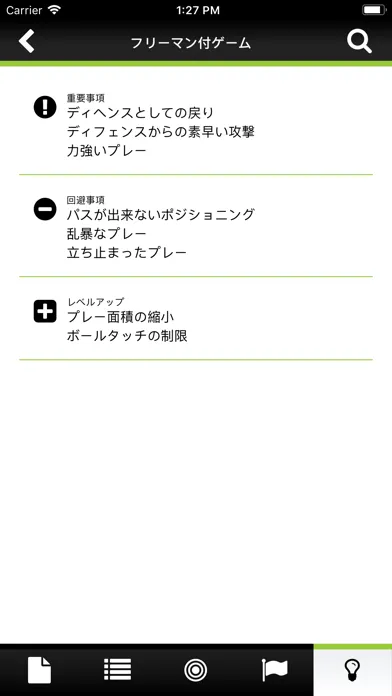Open the target circles tab
Screen dimensions: 392x696
(x=196, y=670)
